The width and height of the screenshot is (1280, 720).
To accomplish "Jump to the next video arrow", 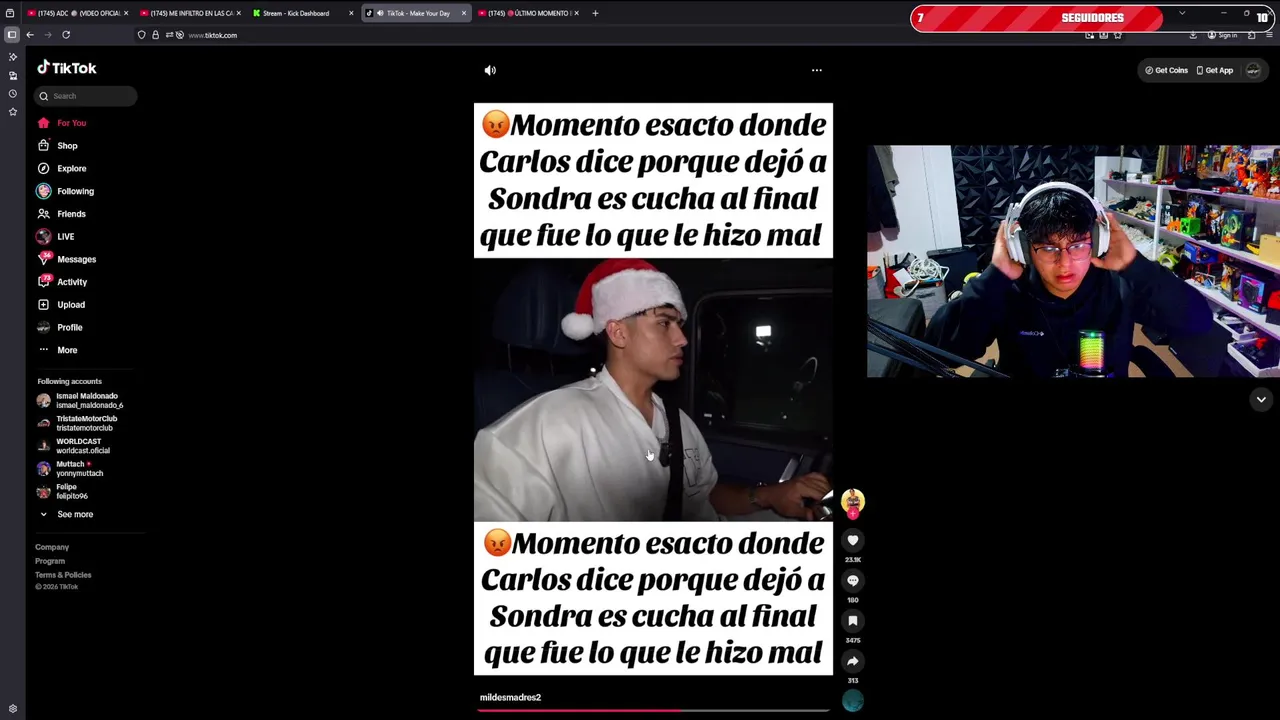I will pos(1261,399).
